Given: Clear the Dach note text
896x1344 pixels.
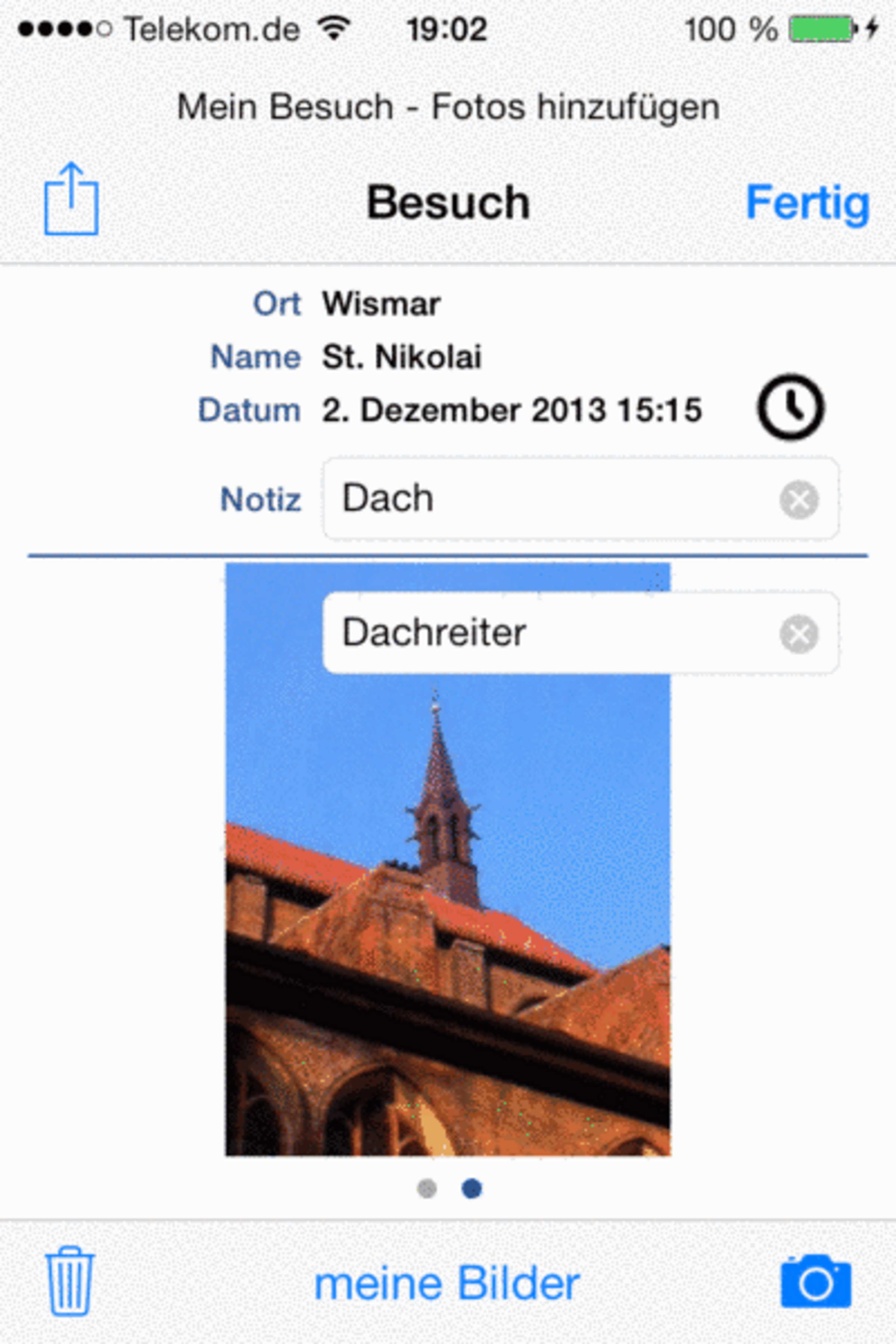Looking at the screenshot, I should point(799,500).
